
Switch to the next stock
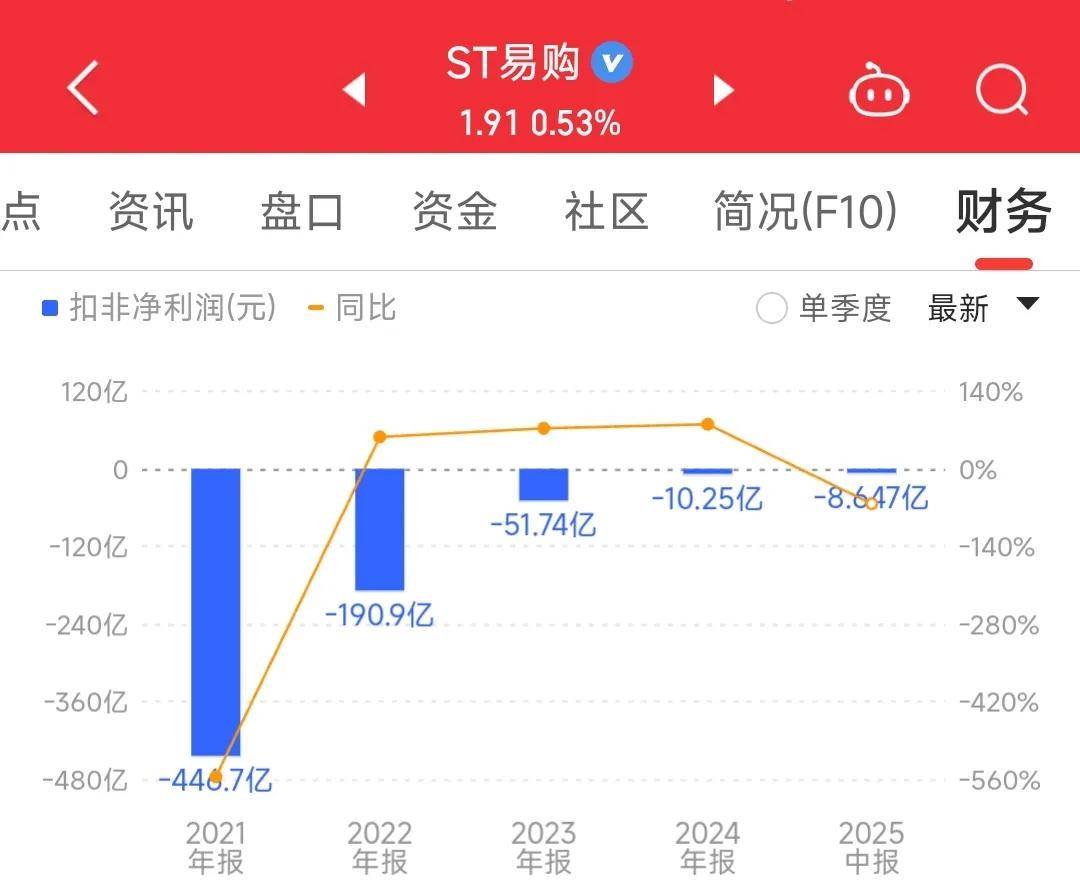coord(723,90)
